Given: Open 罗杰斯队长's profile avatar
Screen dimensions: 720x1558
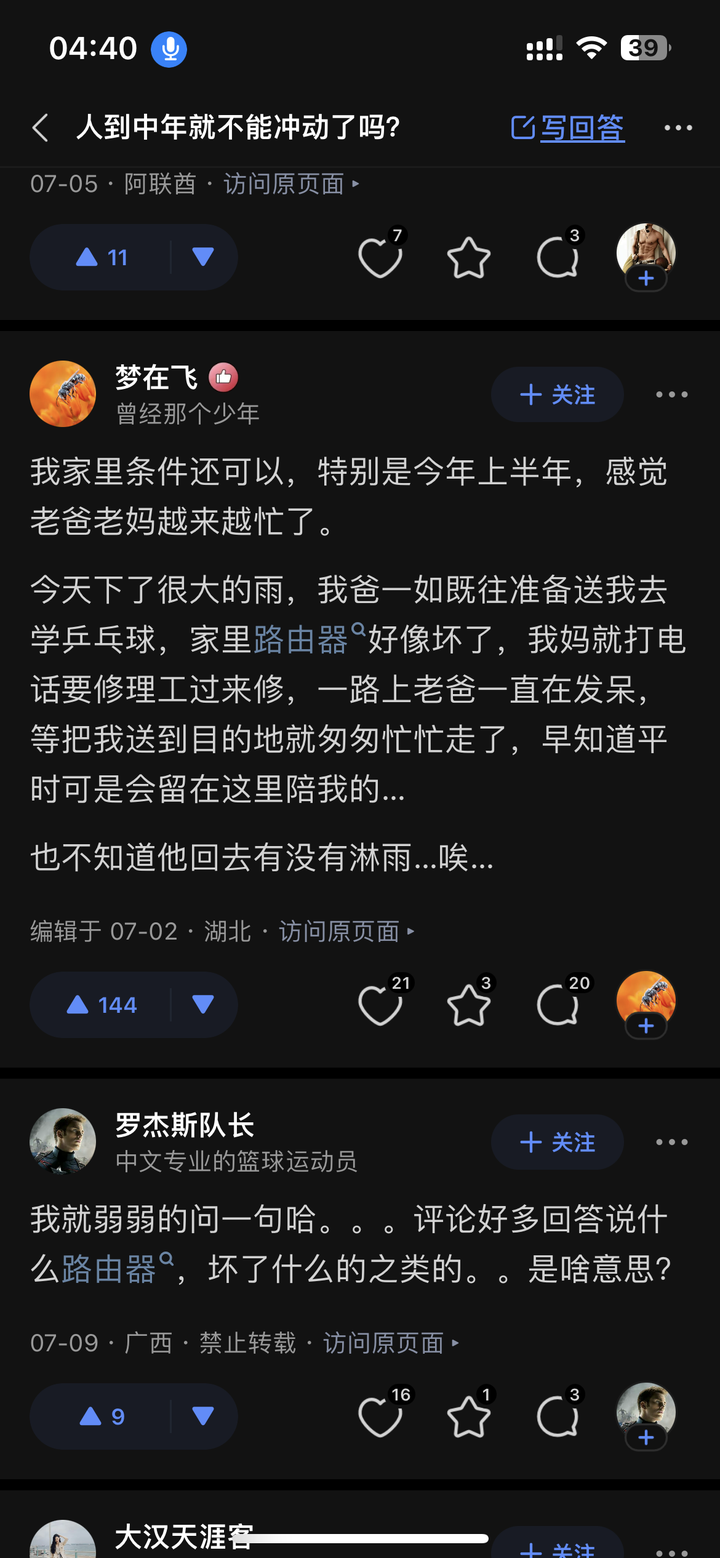Looking at the screenshot, I should tap(63, 1141).
